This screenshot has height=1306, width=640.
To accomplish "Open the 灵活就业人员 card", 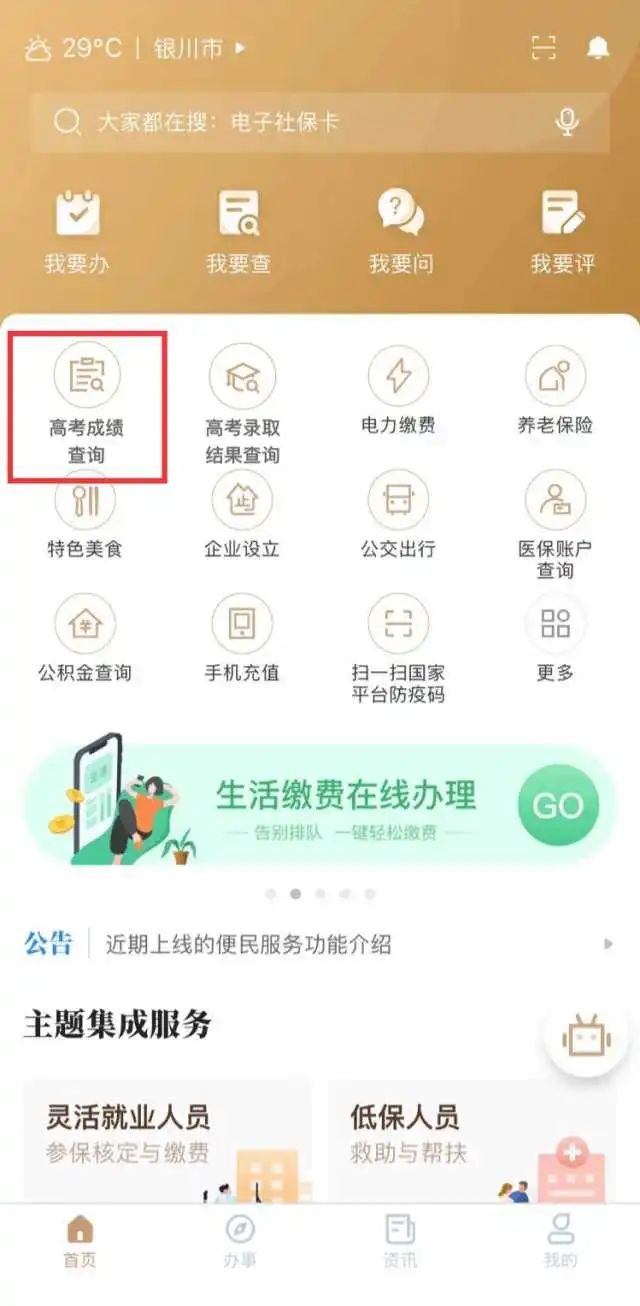I will tap(167, 1140).
